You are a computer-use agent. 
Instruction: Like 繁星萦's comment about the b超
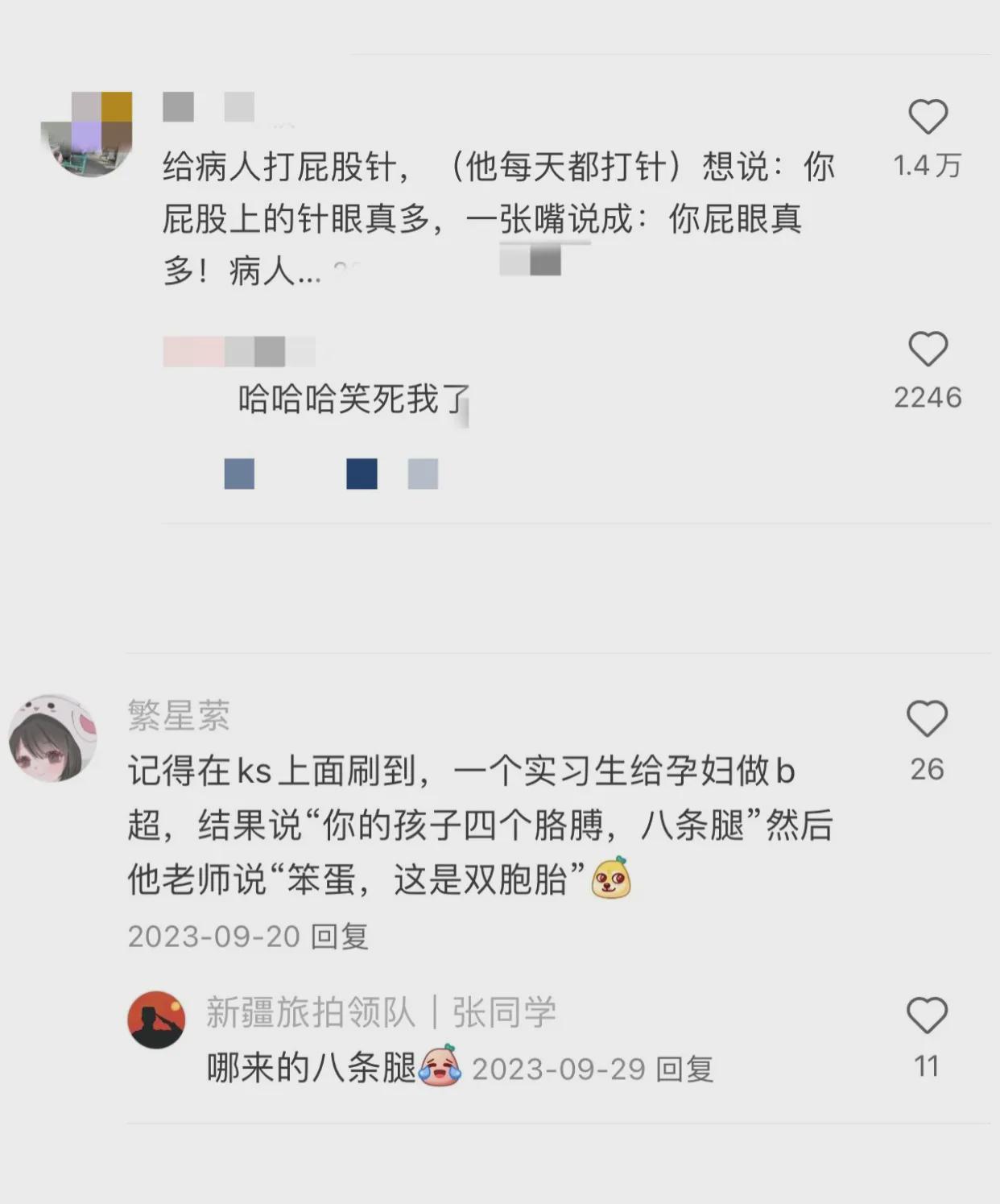point(927,718)
